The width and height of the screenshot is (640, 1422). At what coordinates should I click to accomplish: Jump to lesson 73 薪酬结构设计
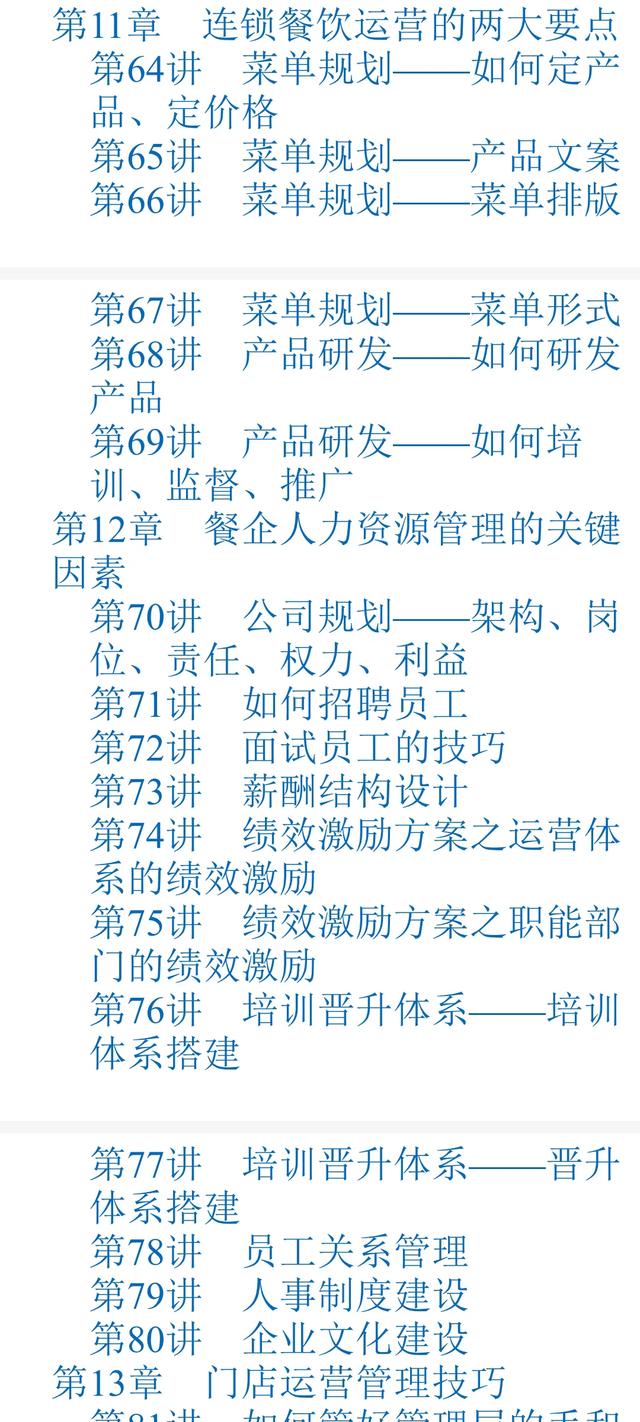279,793
